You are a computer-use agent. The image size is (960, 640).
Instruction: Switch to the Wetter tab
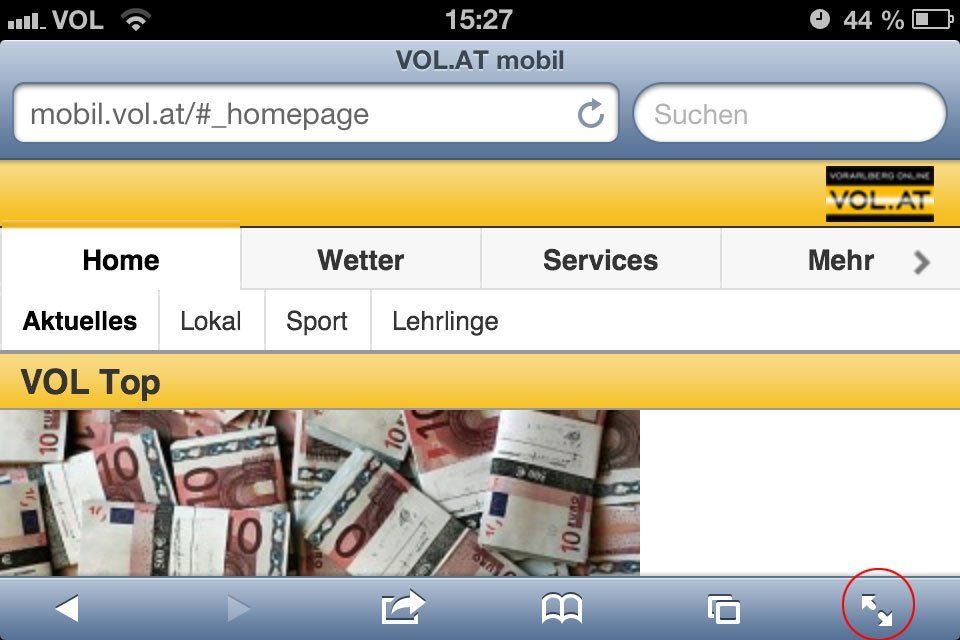360,260
